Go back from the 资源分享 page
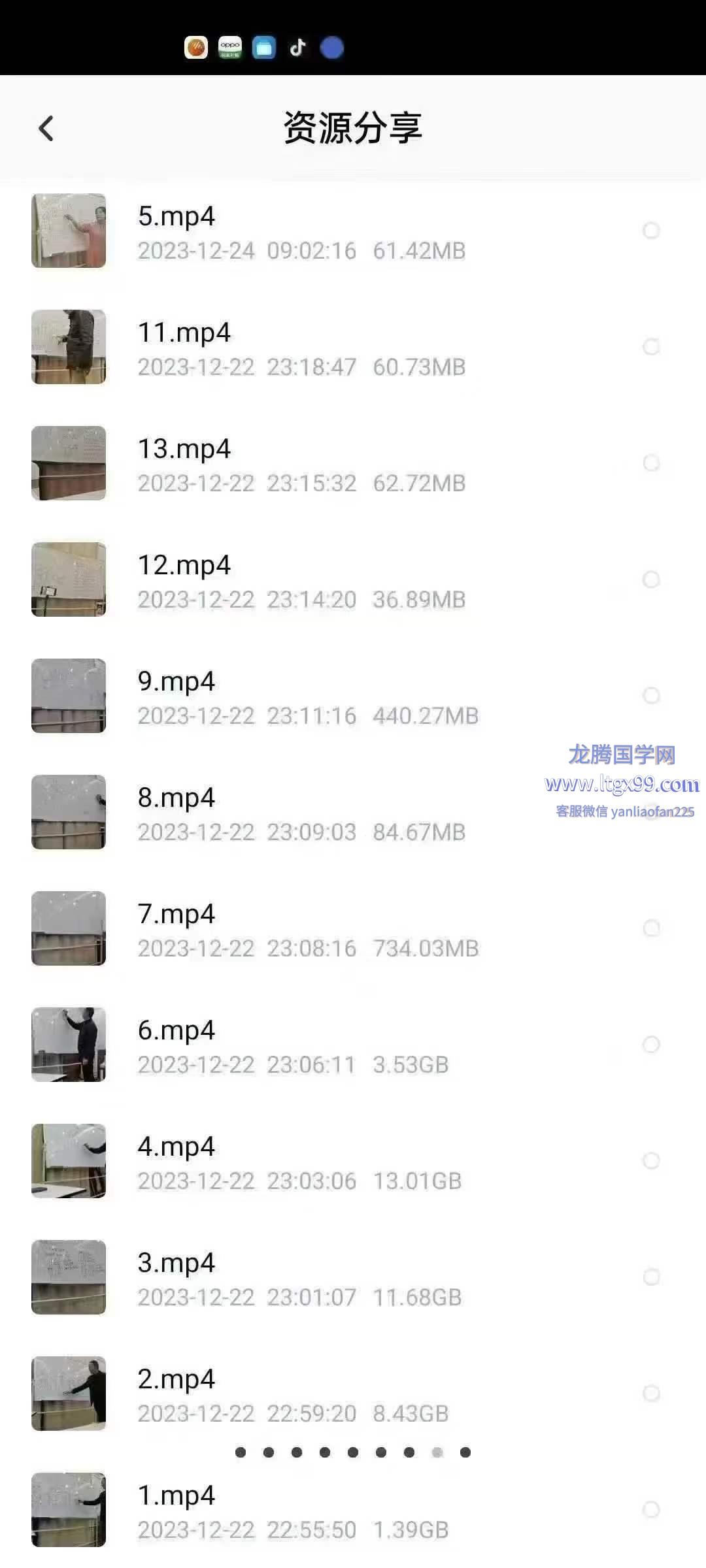 [46, 129]
